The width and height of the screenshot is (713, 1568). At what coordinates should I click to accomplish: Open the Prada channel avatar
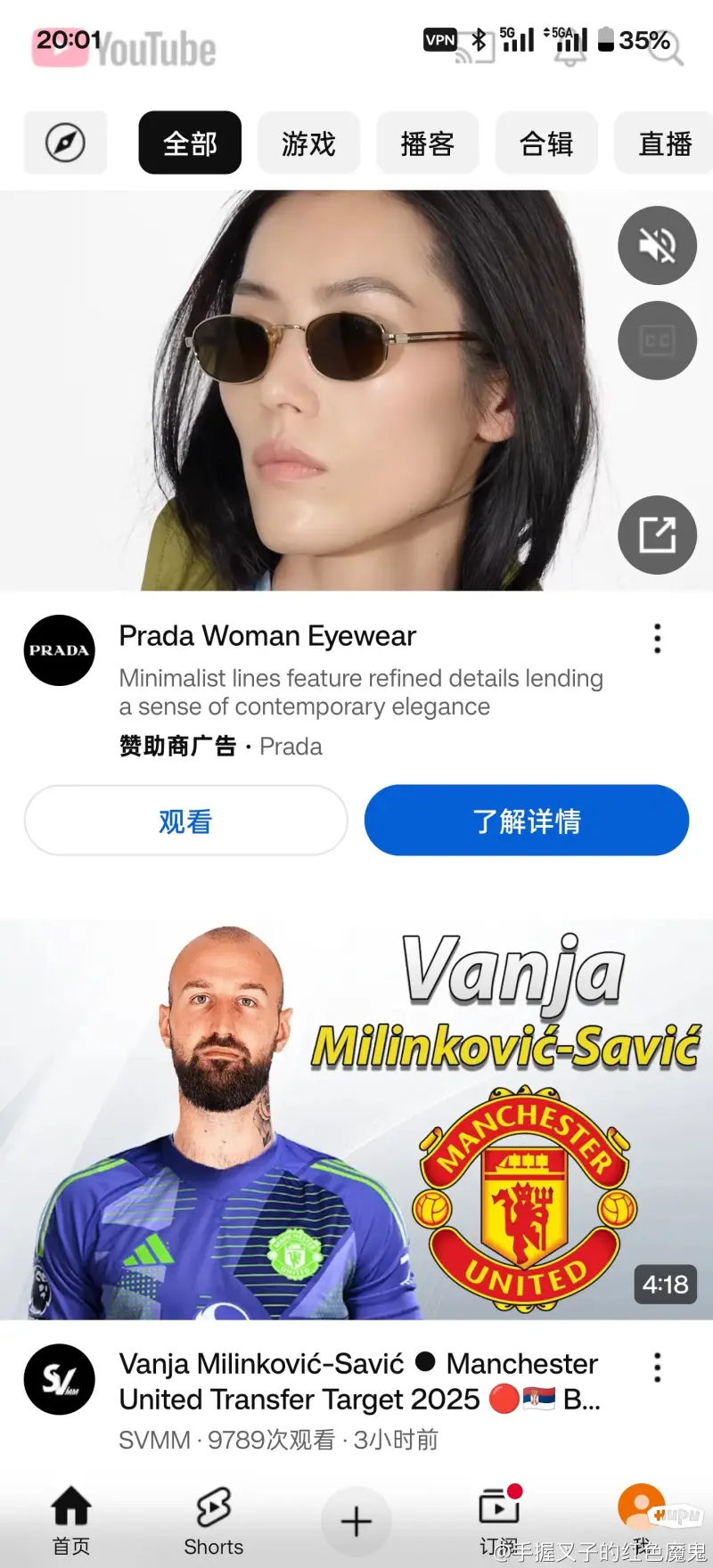click(59, 650)
